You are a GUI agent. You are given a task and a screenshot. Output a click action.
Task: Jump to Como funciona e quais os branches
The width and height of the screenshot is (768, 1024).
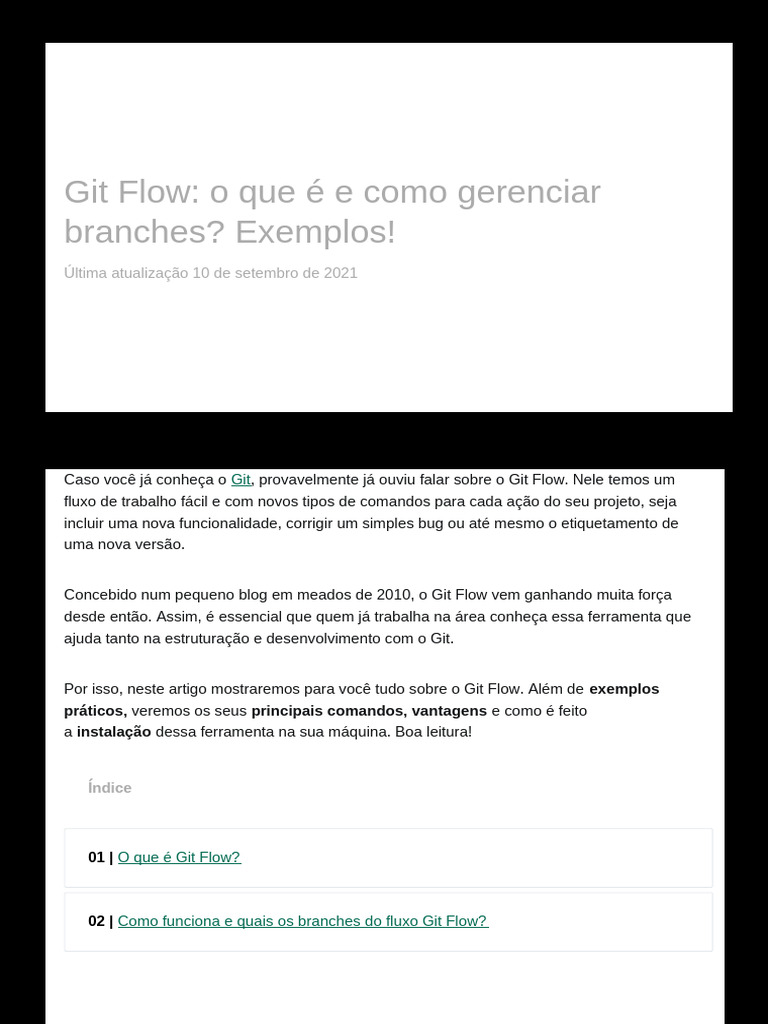[x=302, y=921]
